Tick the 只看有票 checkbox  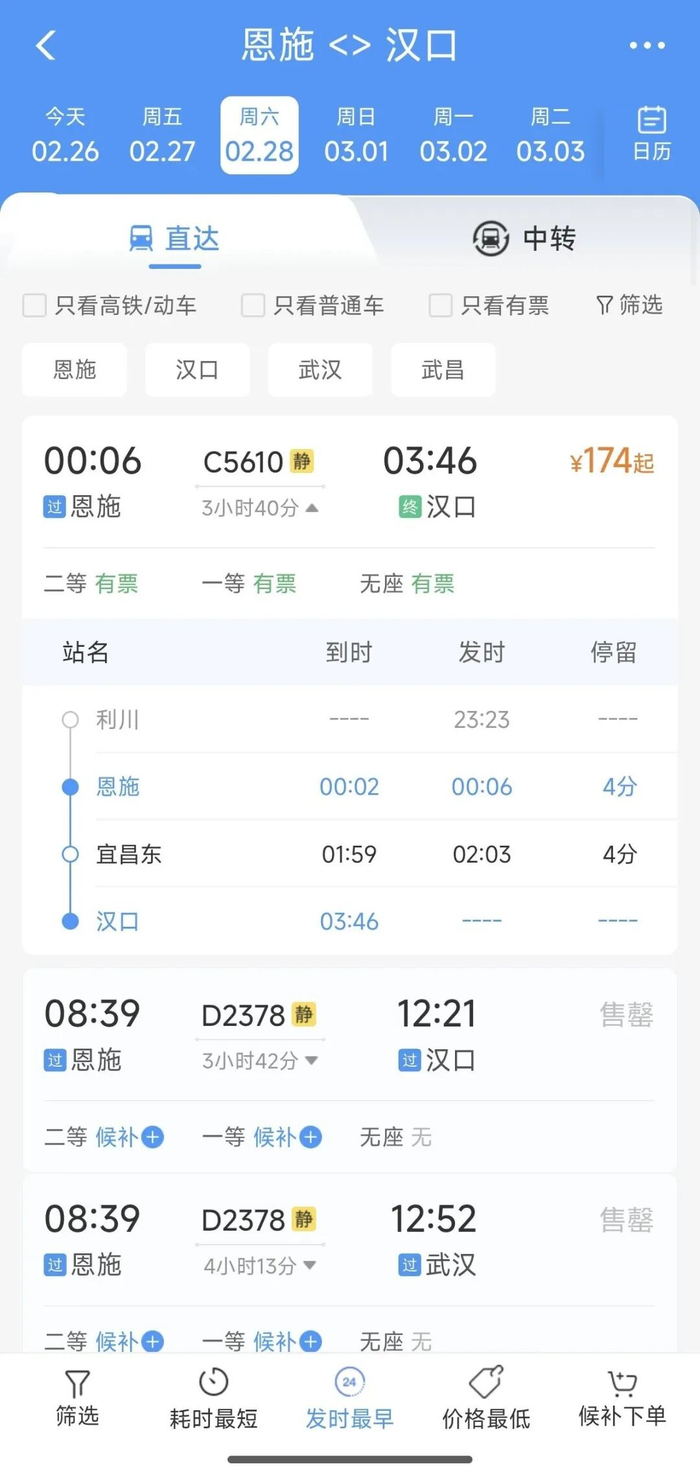[x=441, y=306]
